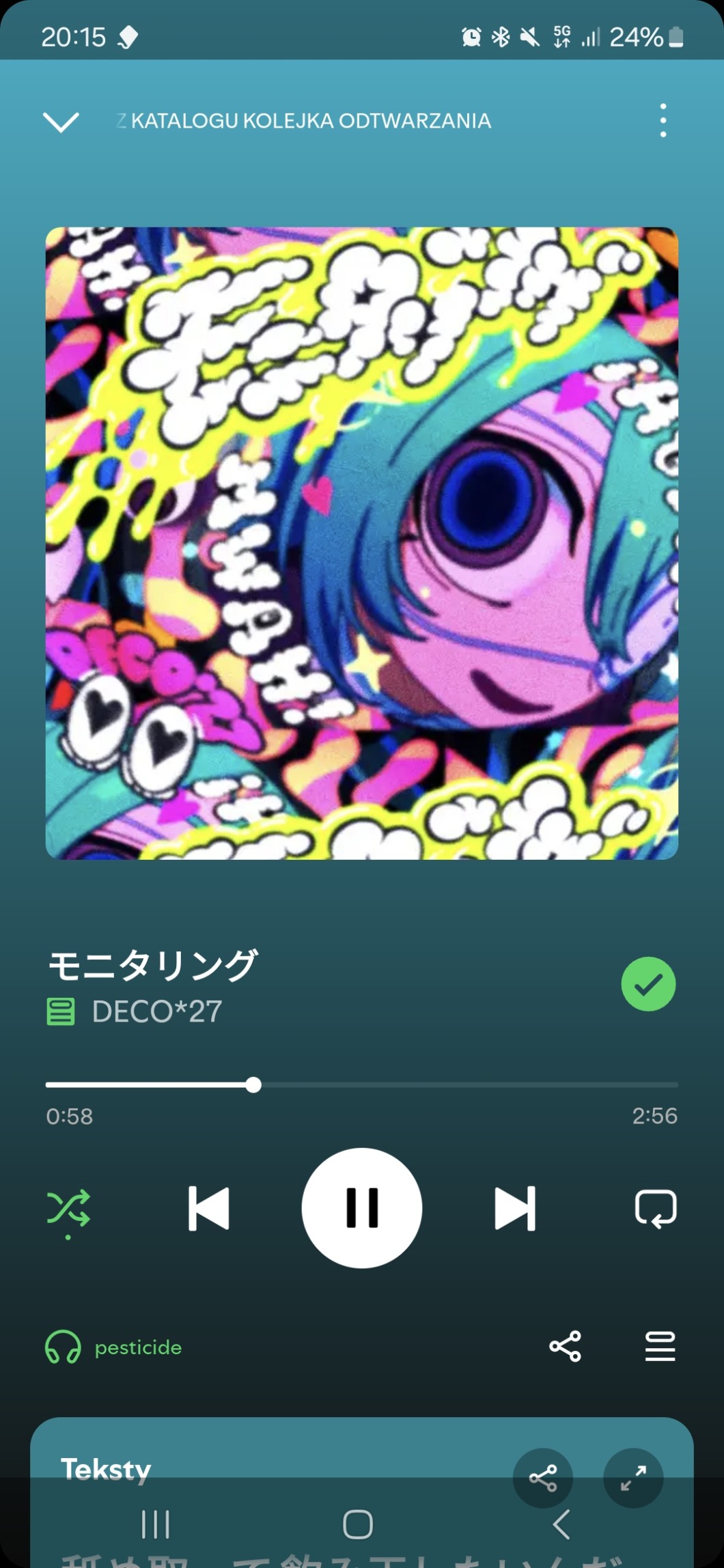Go back to previous track

pos(208,1209)
